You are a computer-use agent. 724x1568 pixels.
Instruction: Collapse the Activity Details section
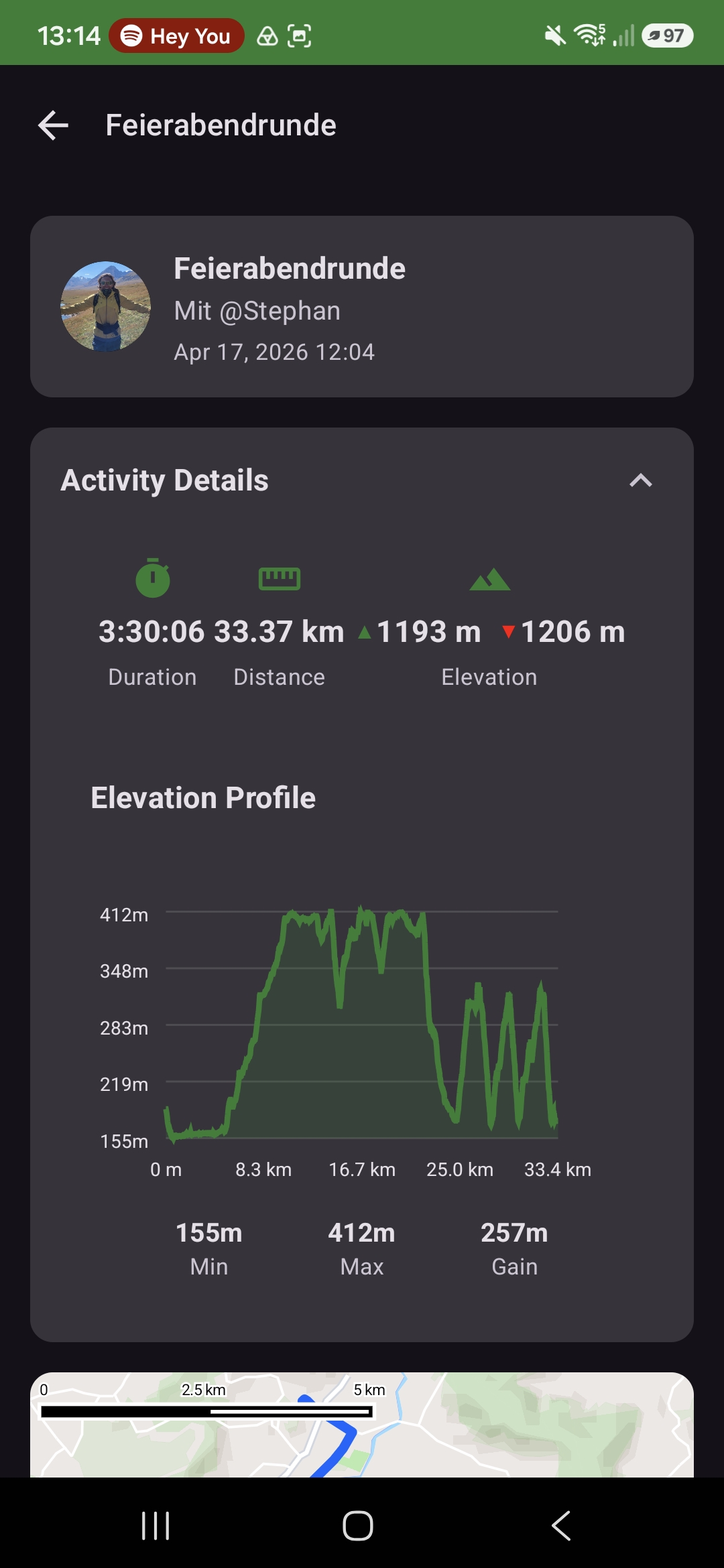pyautogui.click(x=641, y=480)
